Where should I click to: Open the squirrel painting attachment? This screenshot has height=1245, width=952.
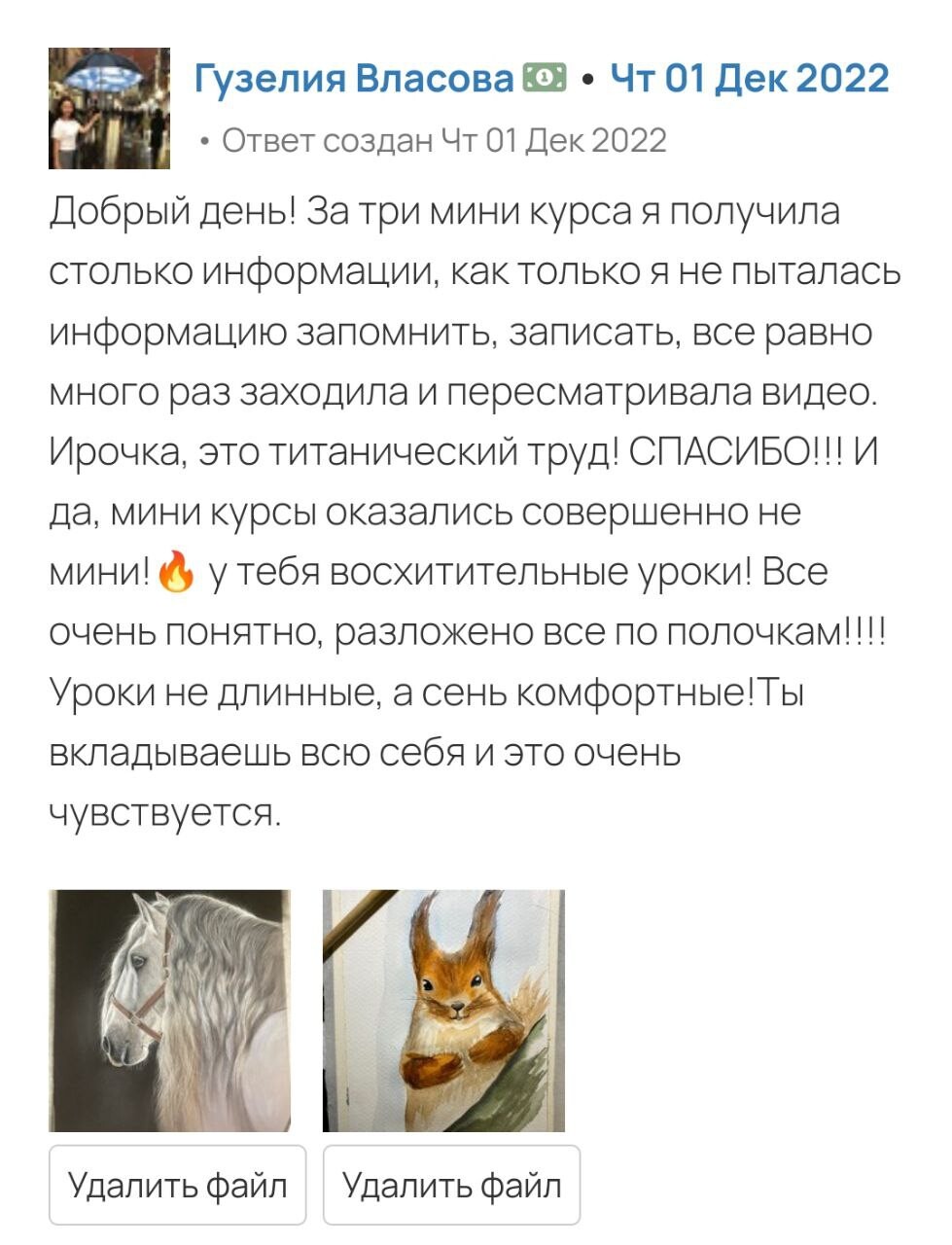pyautogui.click(x=443, y=1011)
